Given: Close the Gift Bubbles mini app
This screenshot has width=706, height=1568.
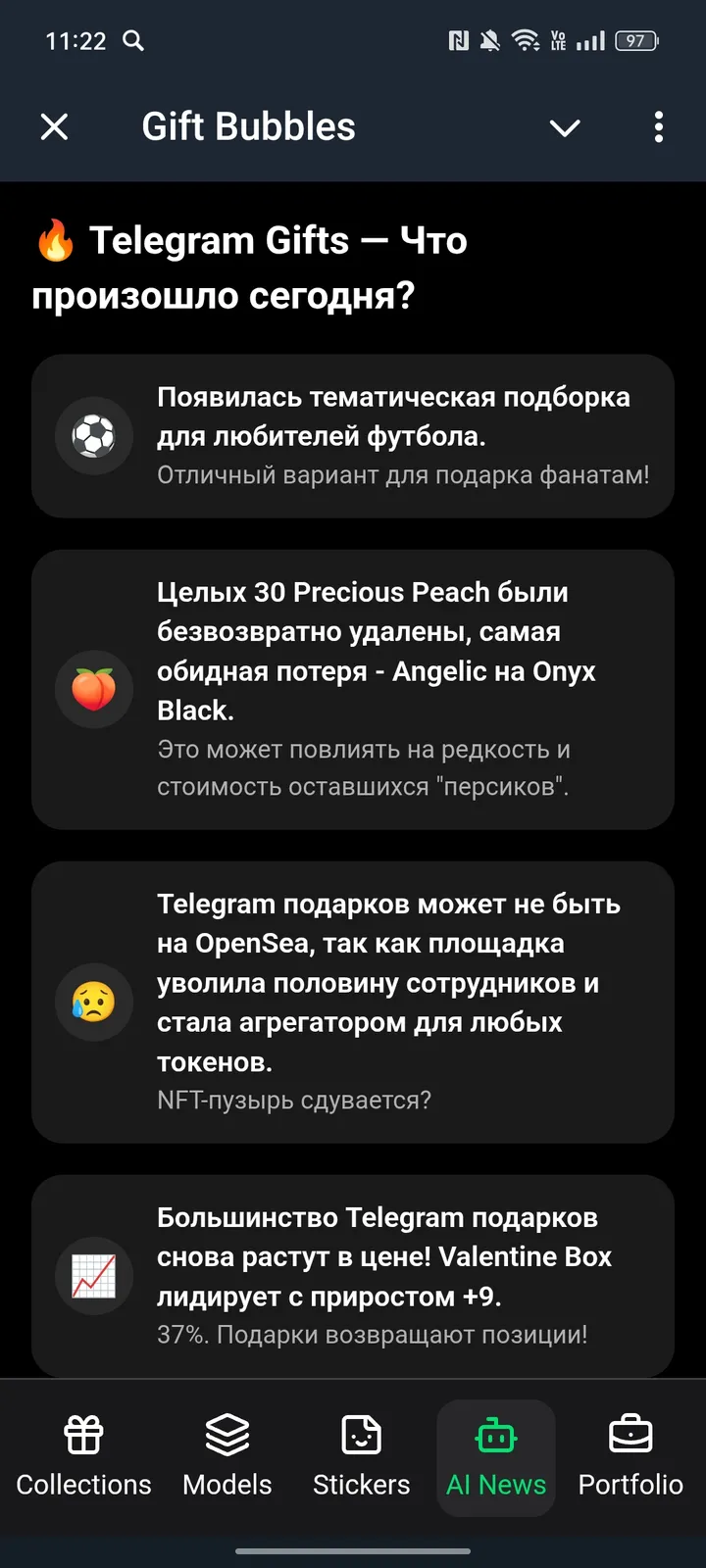Looking at the screenshot, I should tap(54, 127).
